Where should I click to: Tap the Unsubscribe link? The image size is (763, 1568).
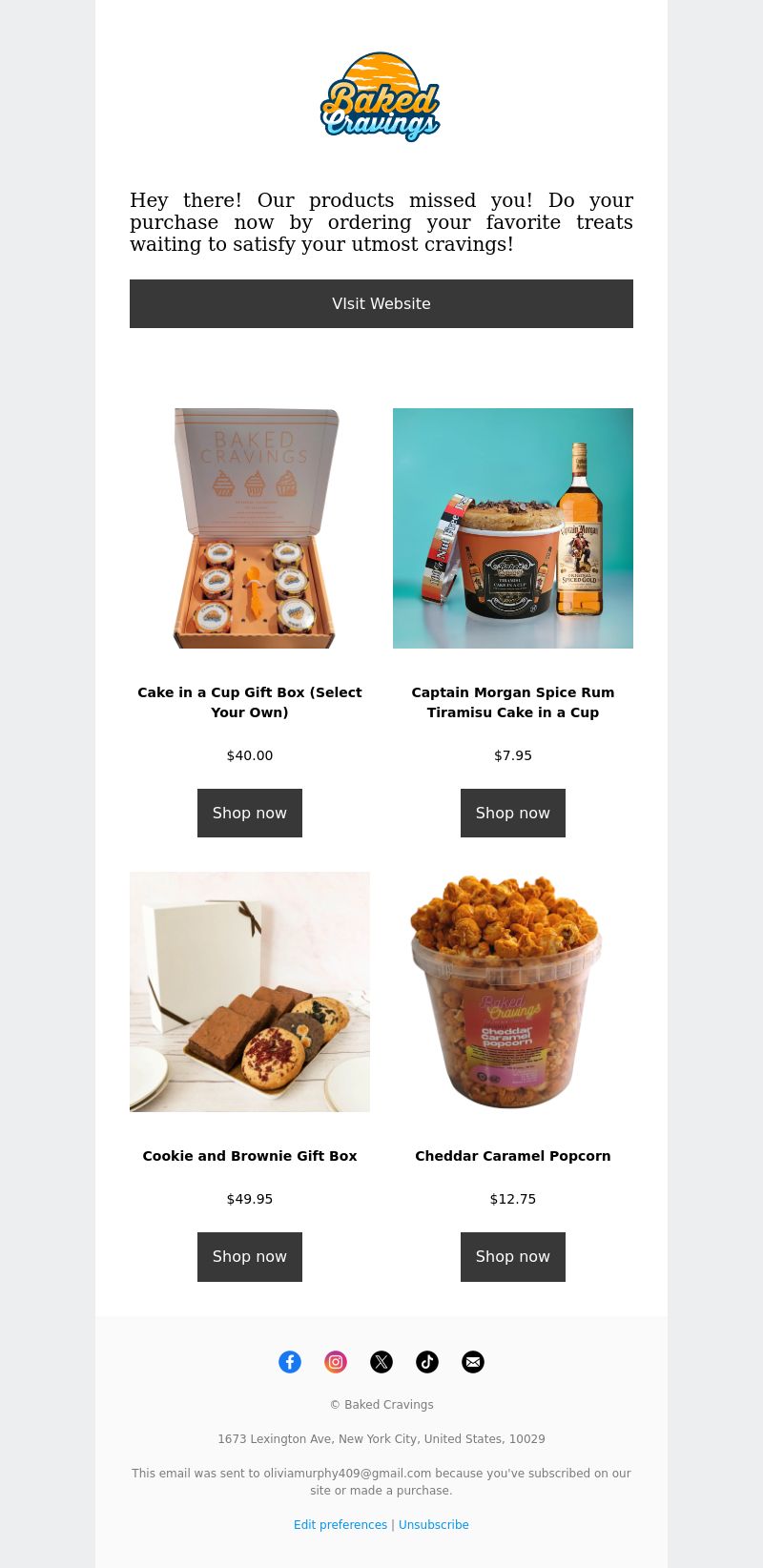[x=434, y=1525]
